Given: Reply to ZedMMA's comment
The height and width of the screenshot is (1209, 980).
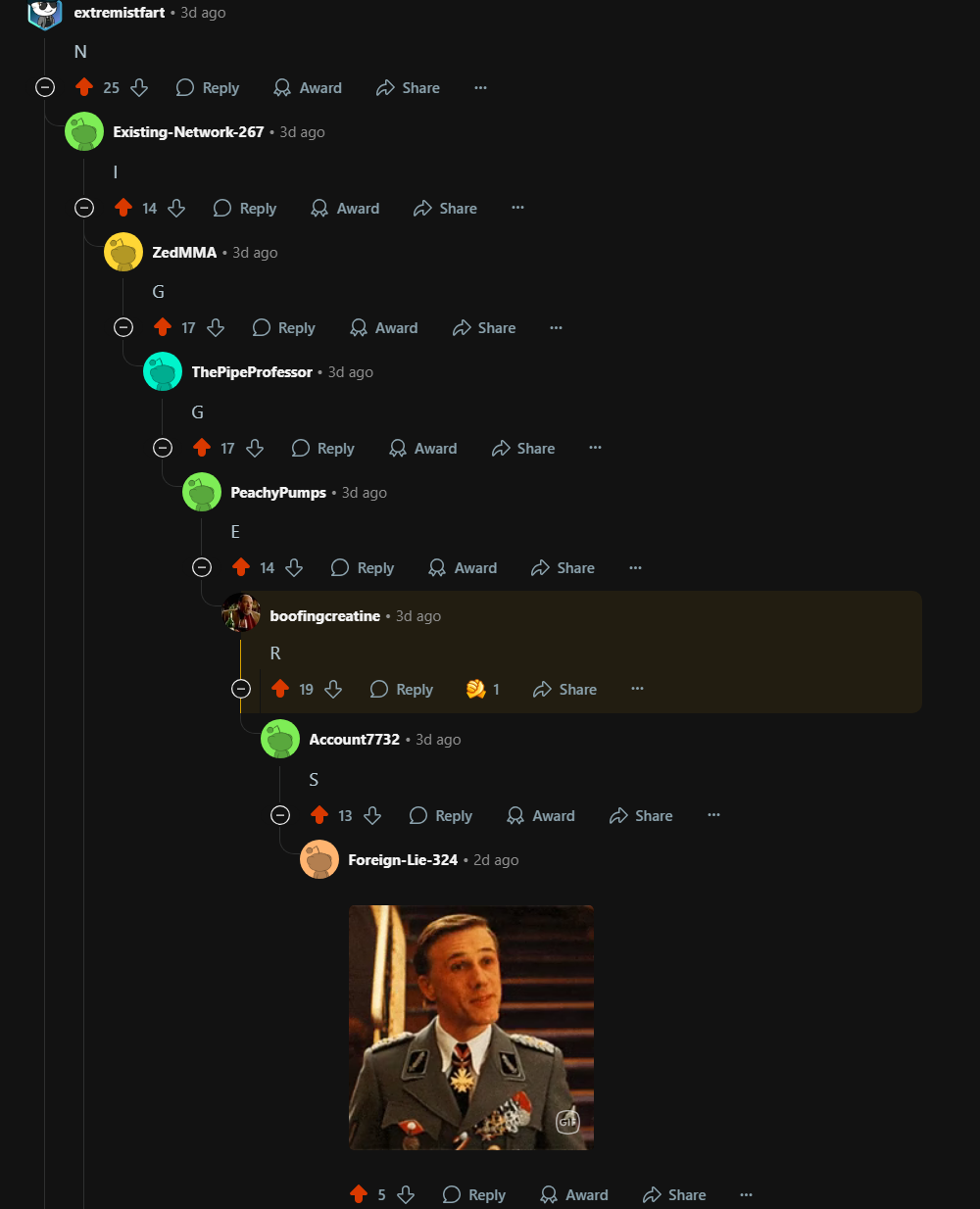Looking at the screenshot, I should [283, 328].
